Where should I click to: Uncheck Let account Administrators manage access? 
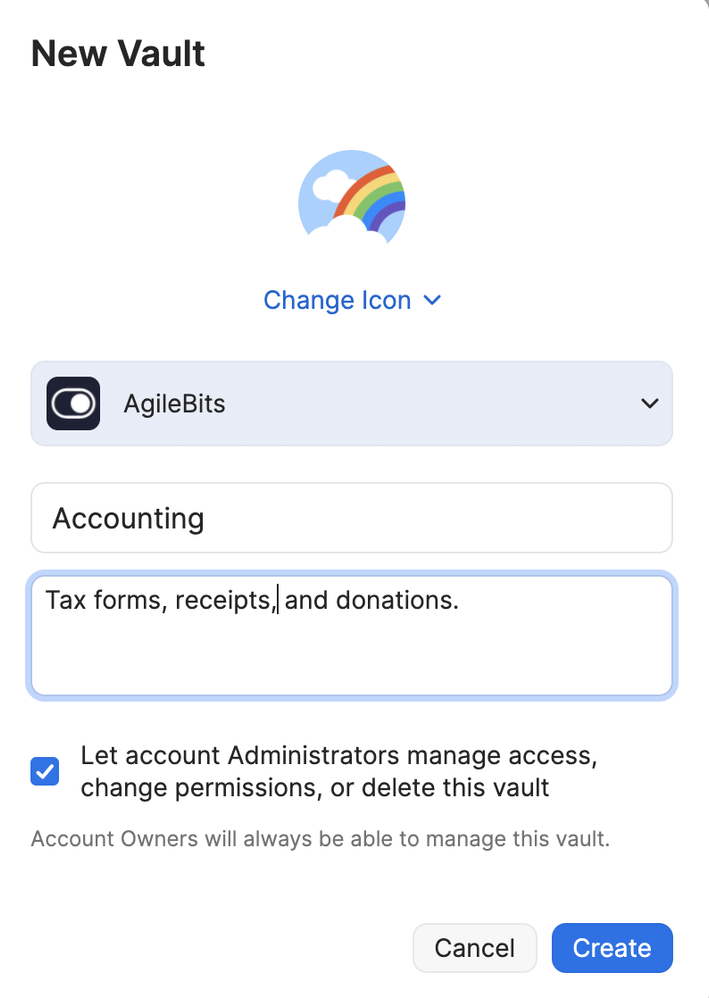click(45, 771)
